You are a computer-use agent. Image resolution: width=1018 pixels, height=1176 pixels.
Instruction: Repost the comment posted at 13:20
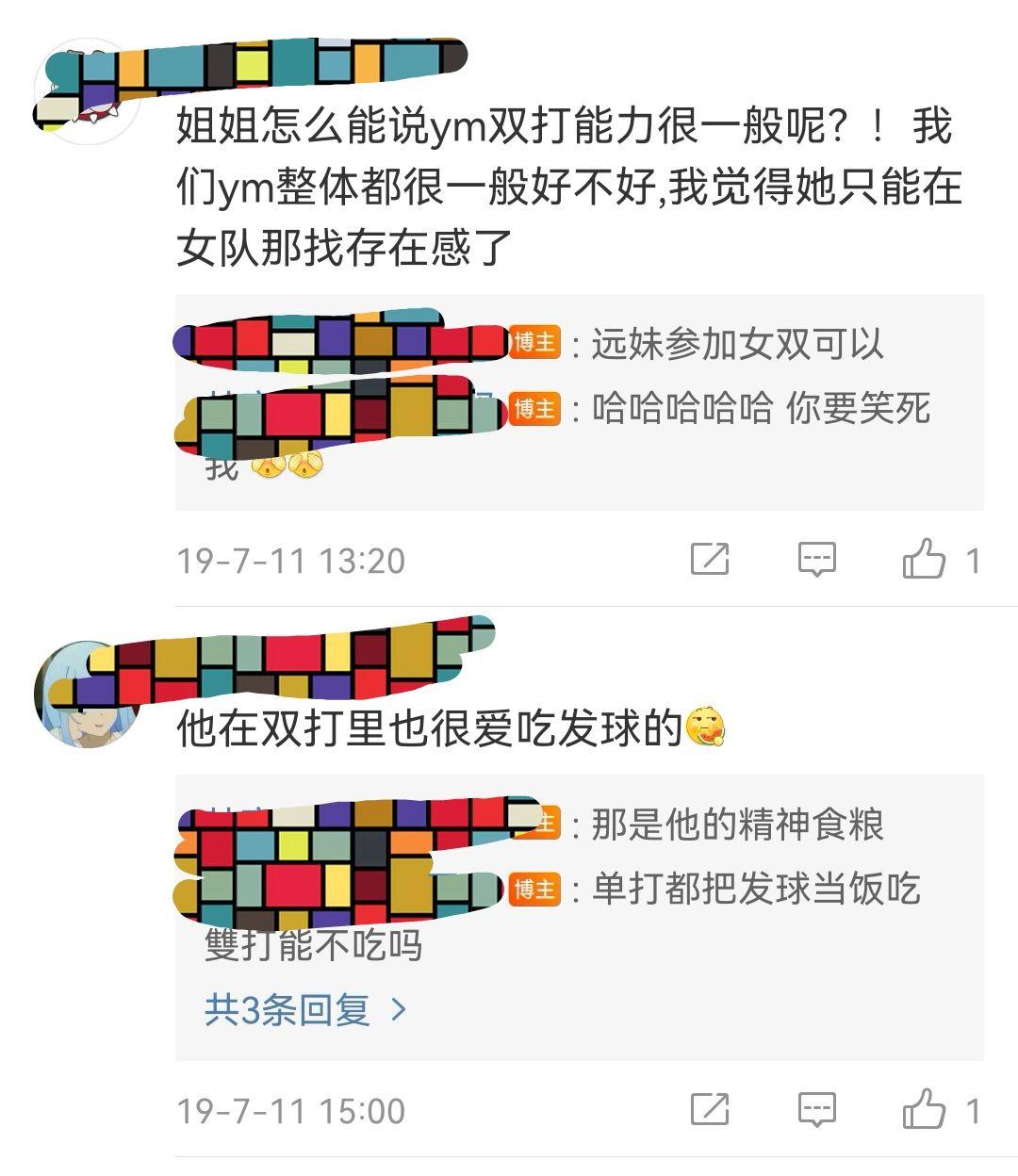710,559
